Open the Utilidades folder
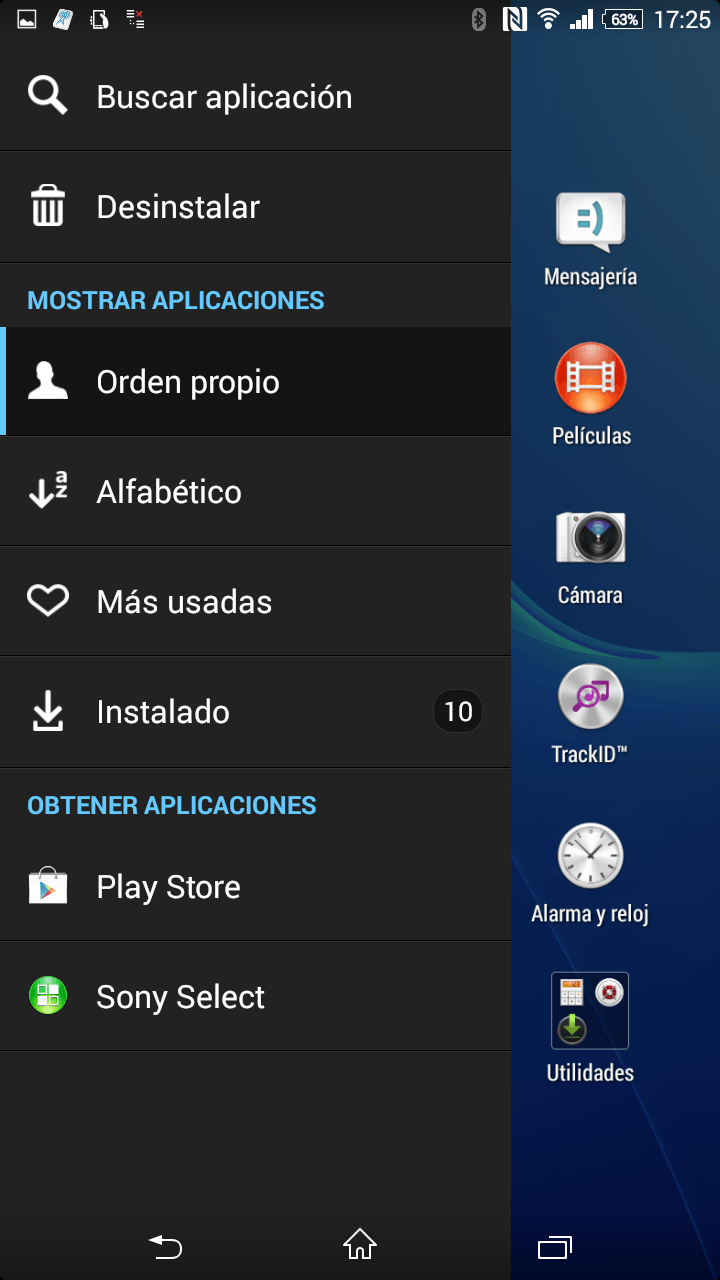Image resolution: width=720 pixels, height=1280 pixels. (x=590, y=1012)
